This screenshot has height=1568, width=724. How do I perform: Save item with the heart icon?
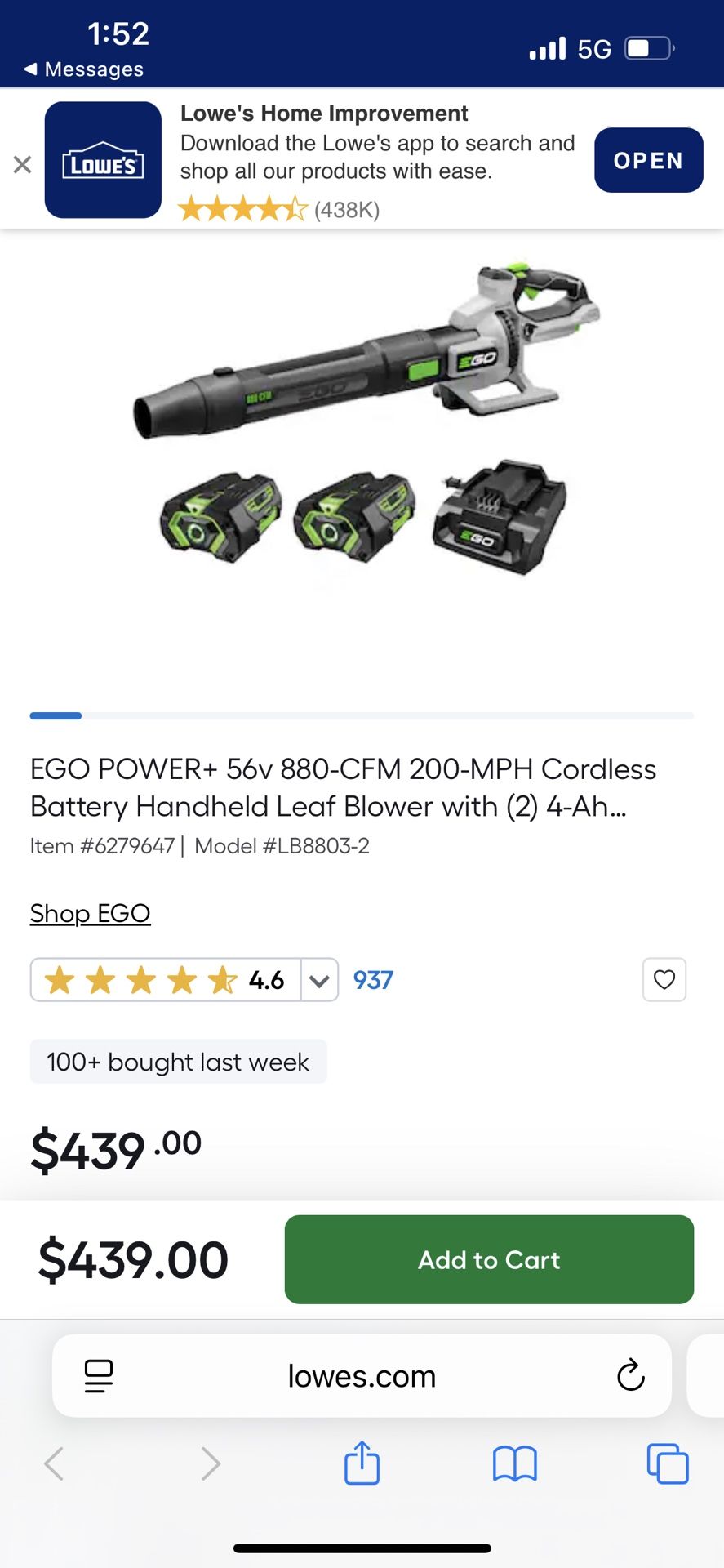(x=664, y=979)
